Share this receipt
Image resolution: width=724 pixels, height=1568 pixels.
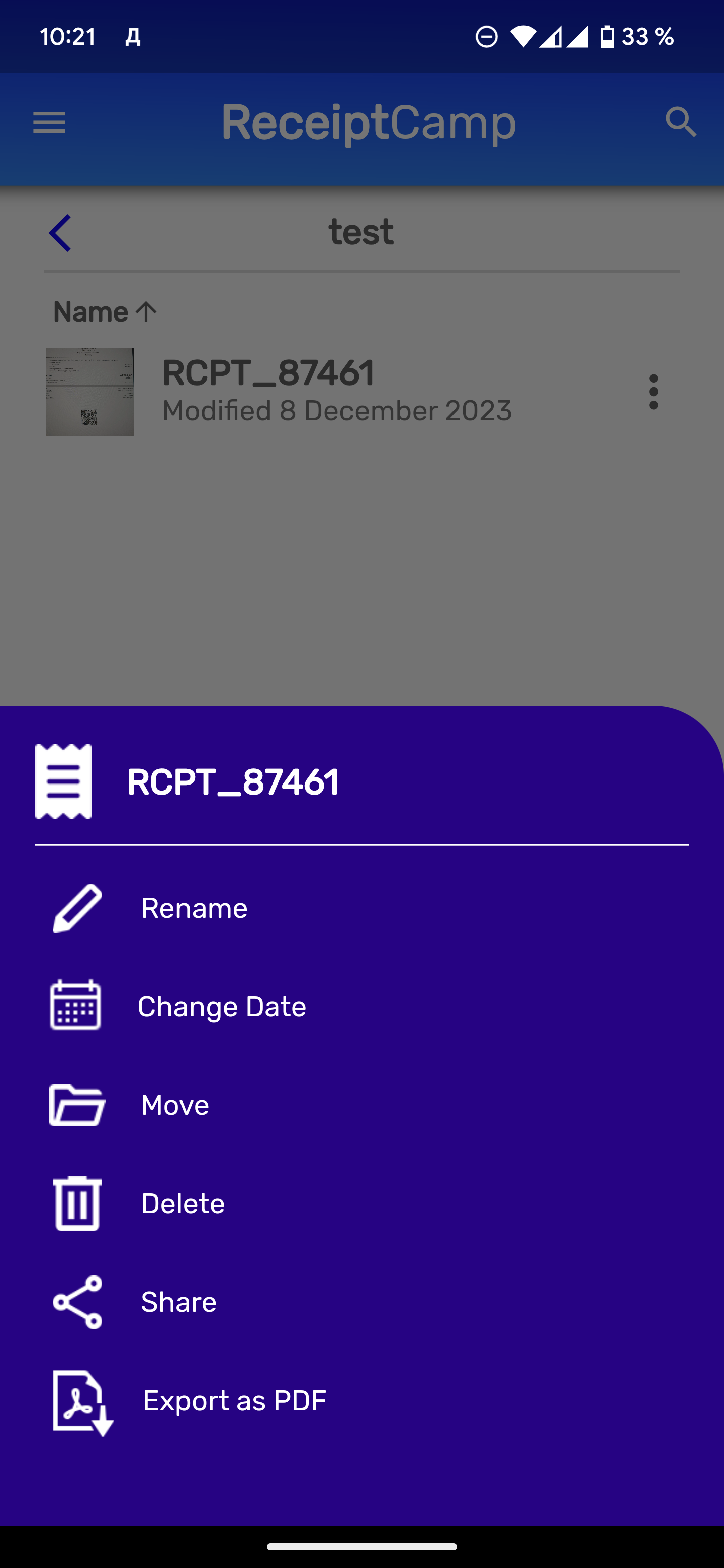pyautogui.click(x=178, y=1302)
